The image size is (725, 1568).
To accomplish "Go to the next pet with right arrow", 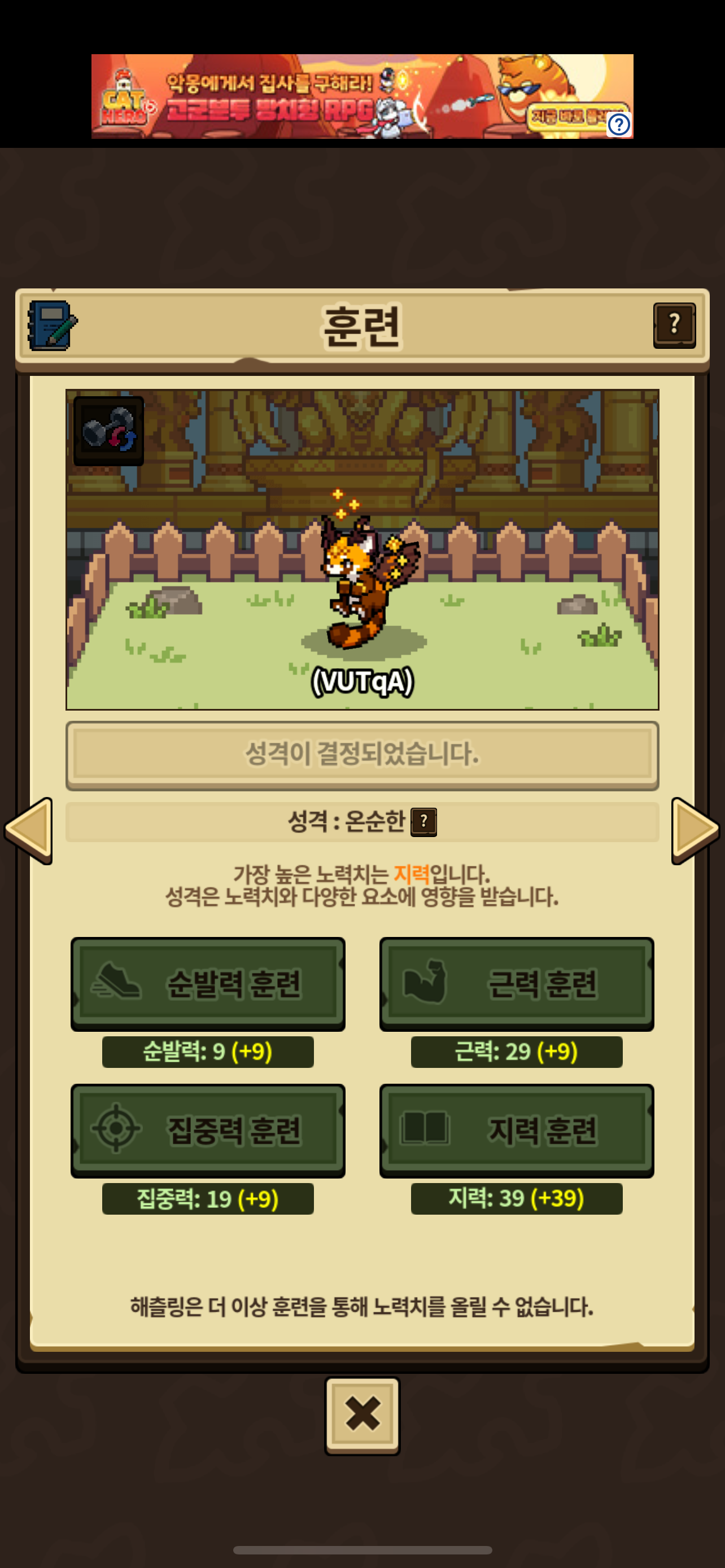I will coord(695,830).
